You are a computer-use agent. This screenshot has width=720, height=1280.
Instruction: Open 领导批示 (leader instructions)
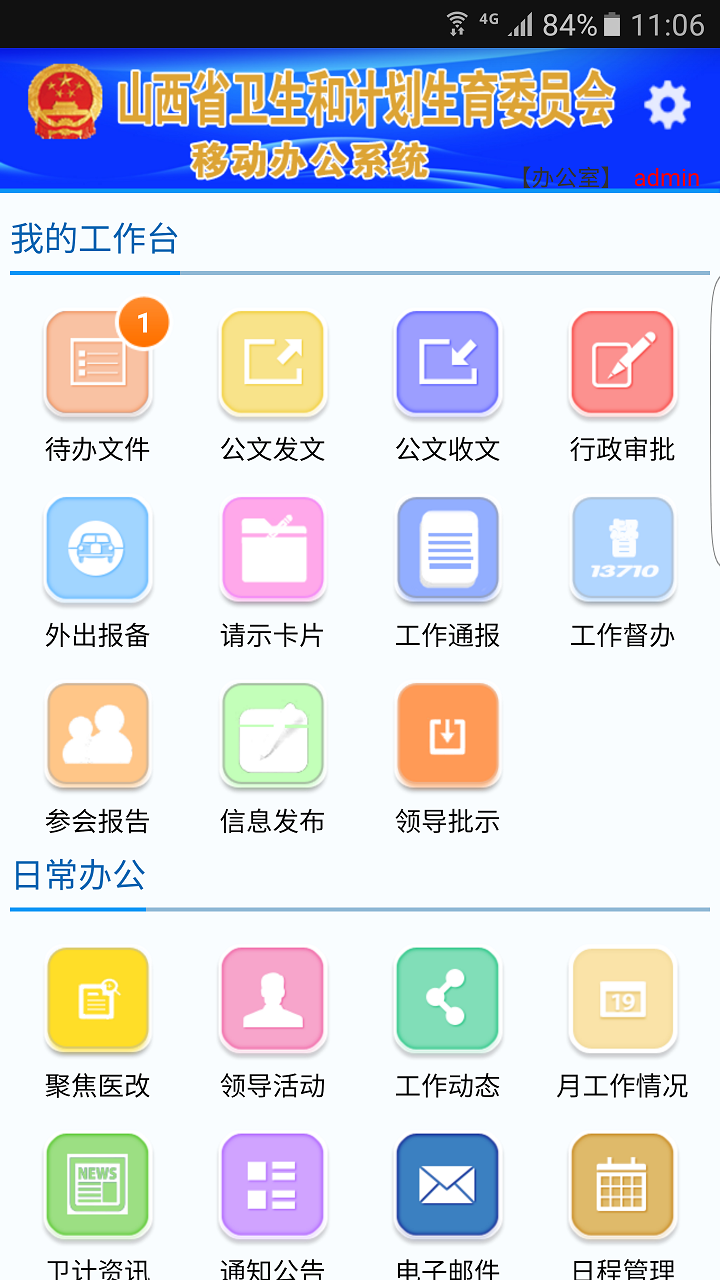click(447, 735)
